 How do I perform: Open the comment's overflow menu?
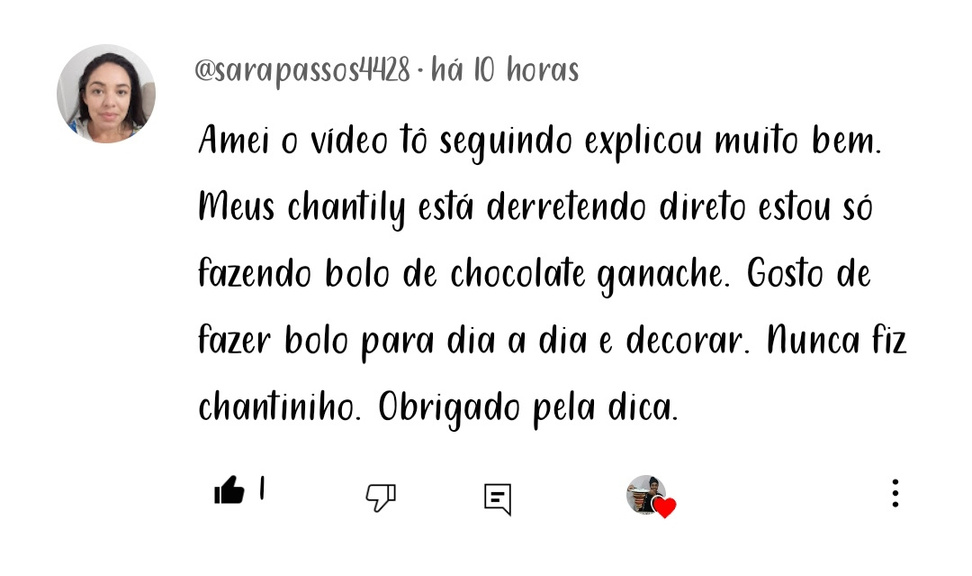tap(895, 493)
